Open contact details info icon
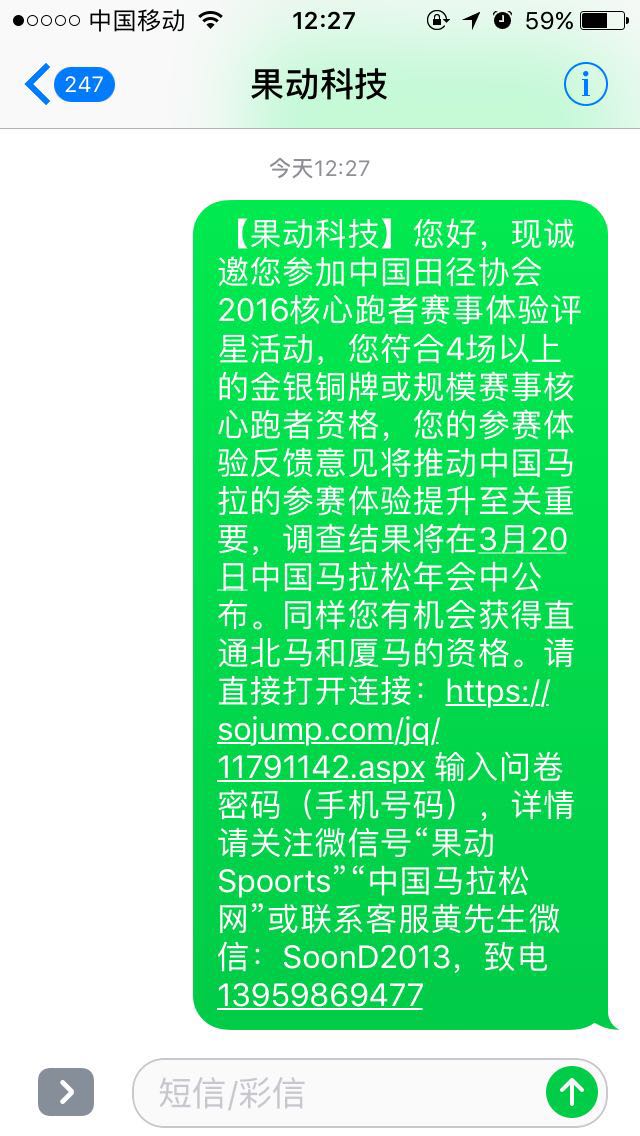The height and width of the screenshot is (1136, 640). [x=586, y=84]
